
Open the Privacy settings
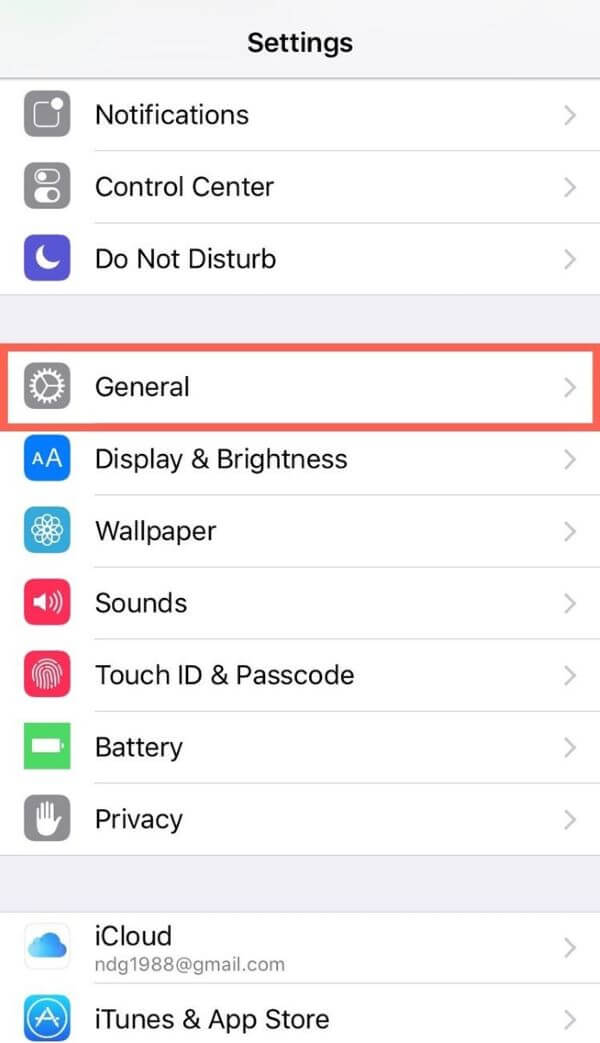(x=300, y=819)
